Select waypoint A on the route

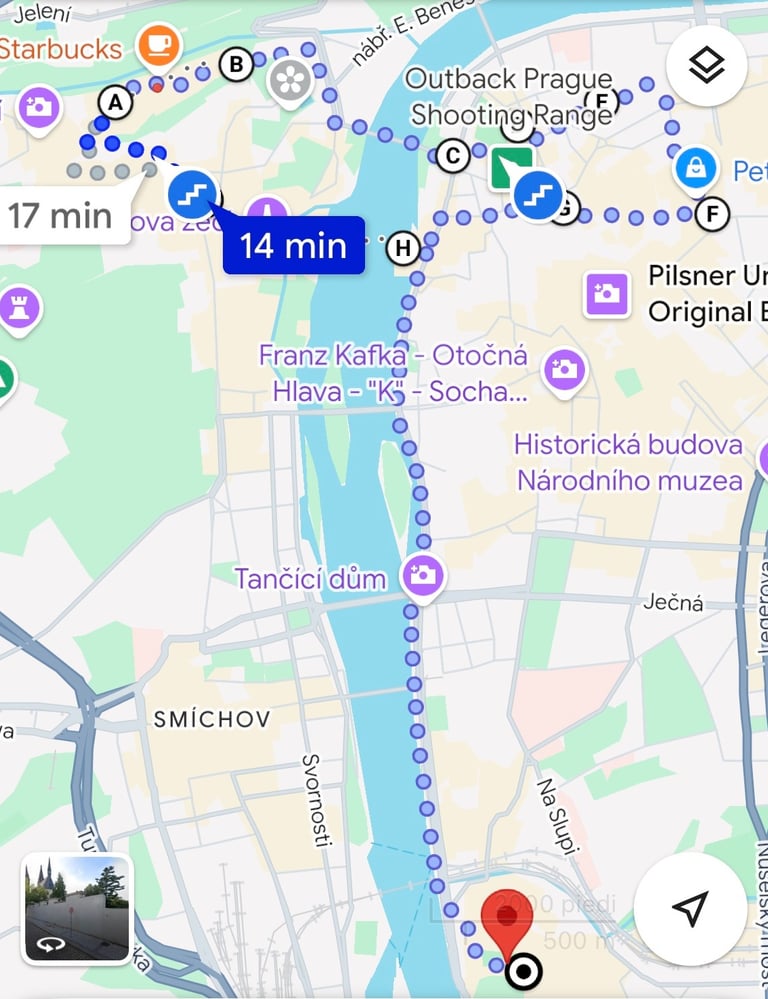point(115,103)
